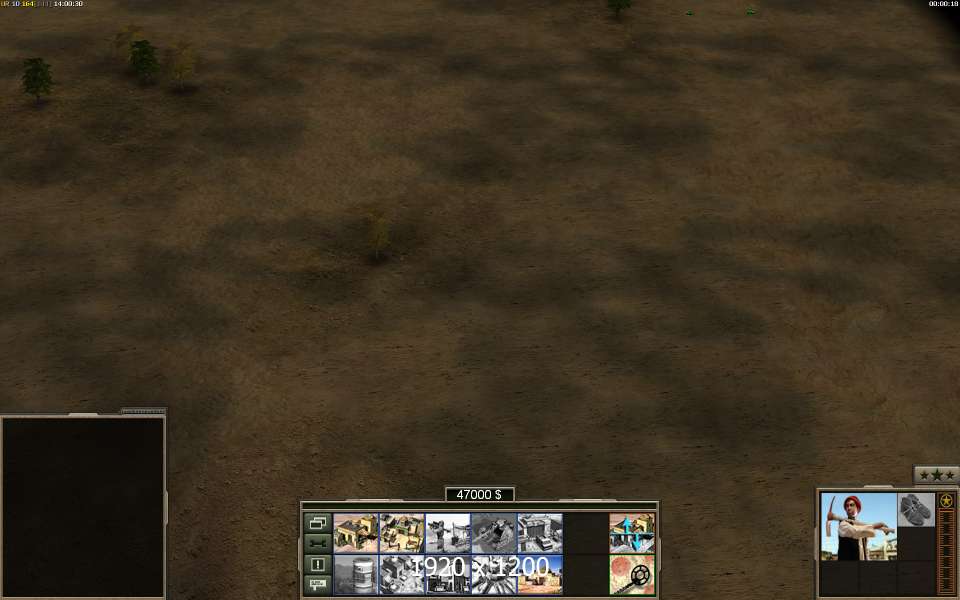960x600 pixels.
Task: Tap the black minimap panel
Action: click(83, 505)
